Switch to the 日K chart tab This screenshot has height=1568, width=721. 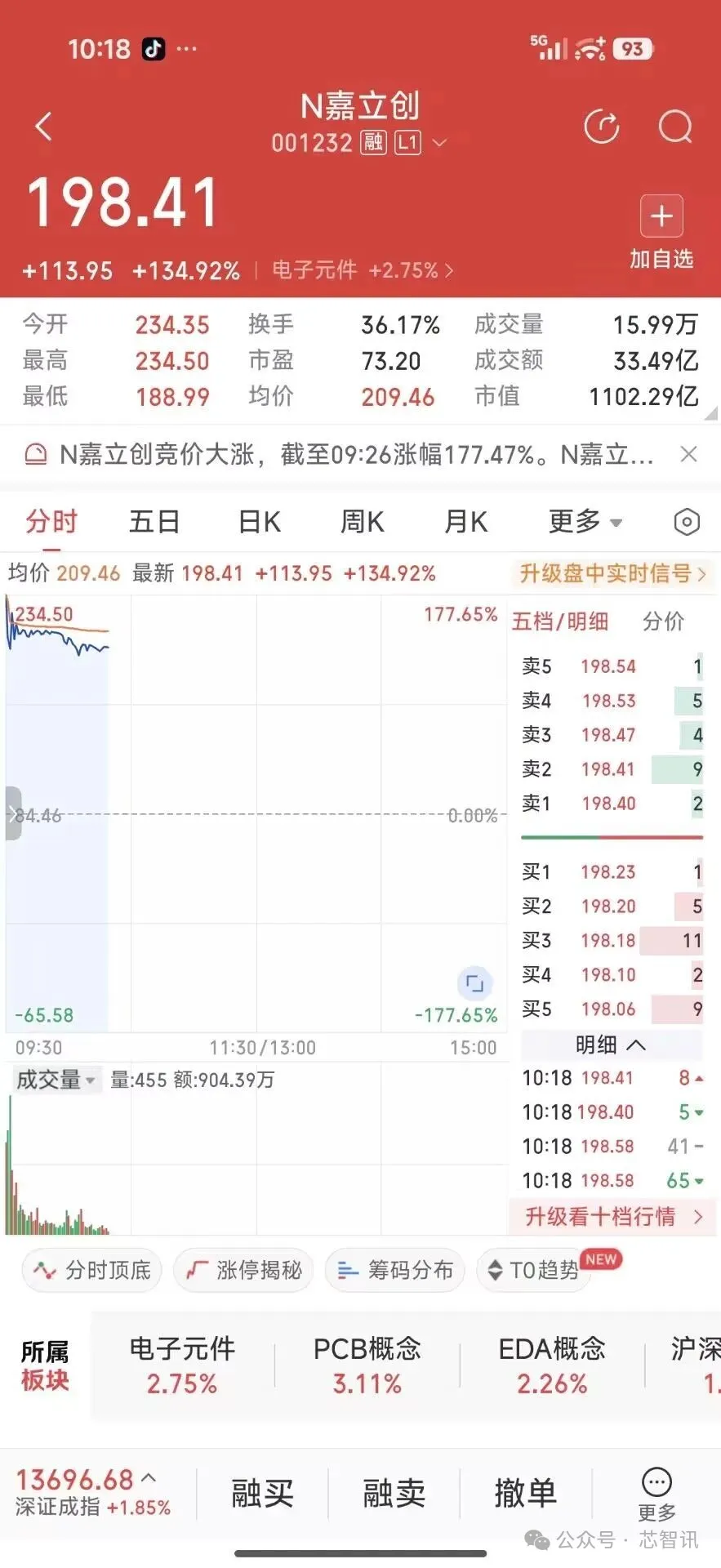pos(260,521)
